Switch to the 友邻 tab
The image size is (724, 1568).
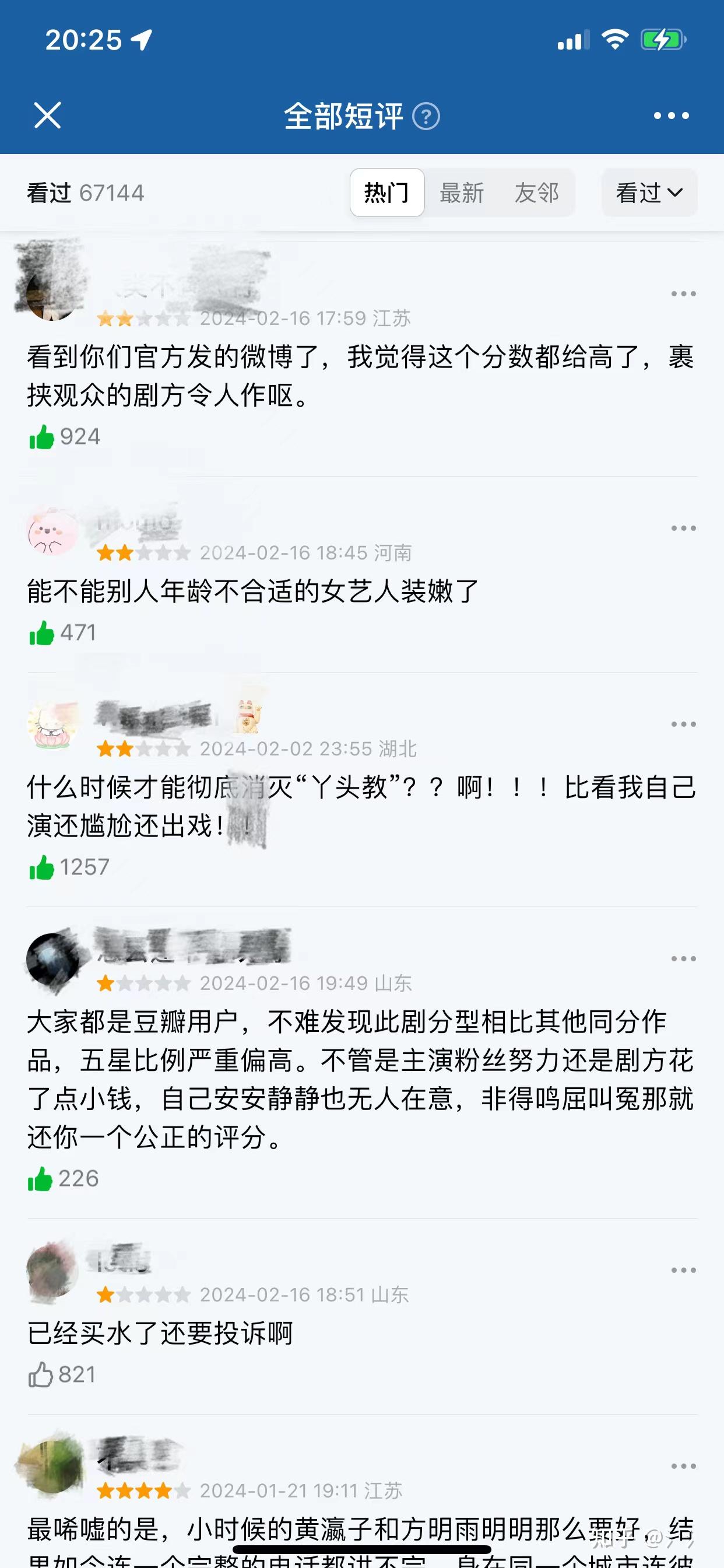tap(536, 193)
